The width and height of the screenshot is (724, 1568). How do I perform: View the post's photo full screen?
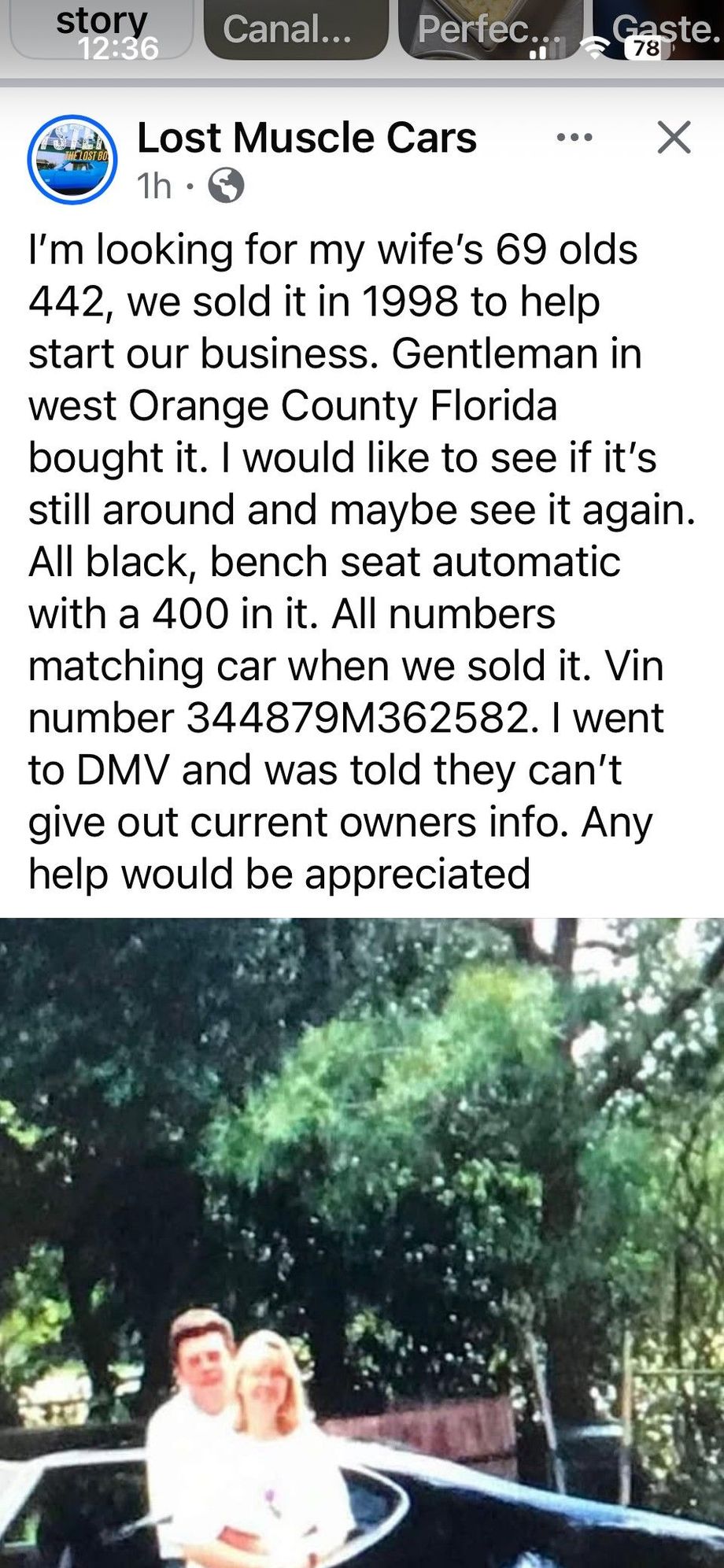362,1242
